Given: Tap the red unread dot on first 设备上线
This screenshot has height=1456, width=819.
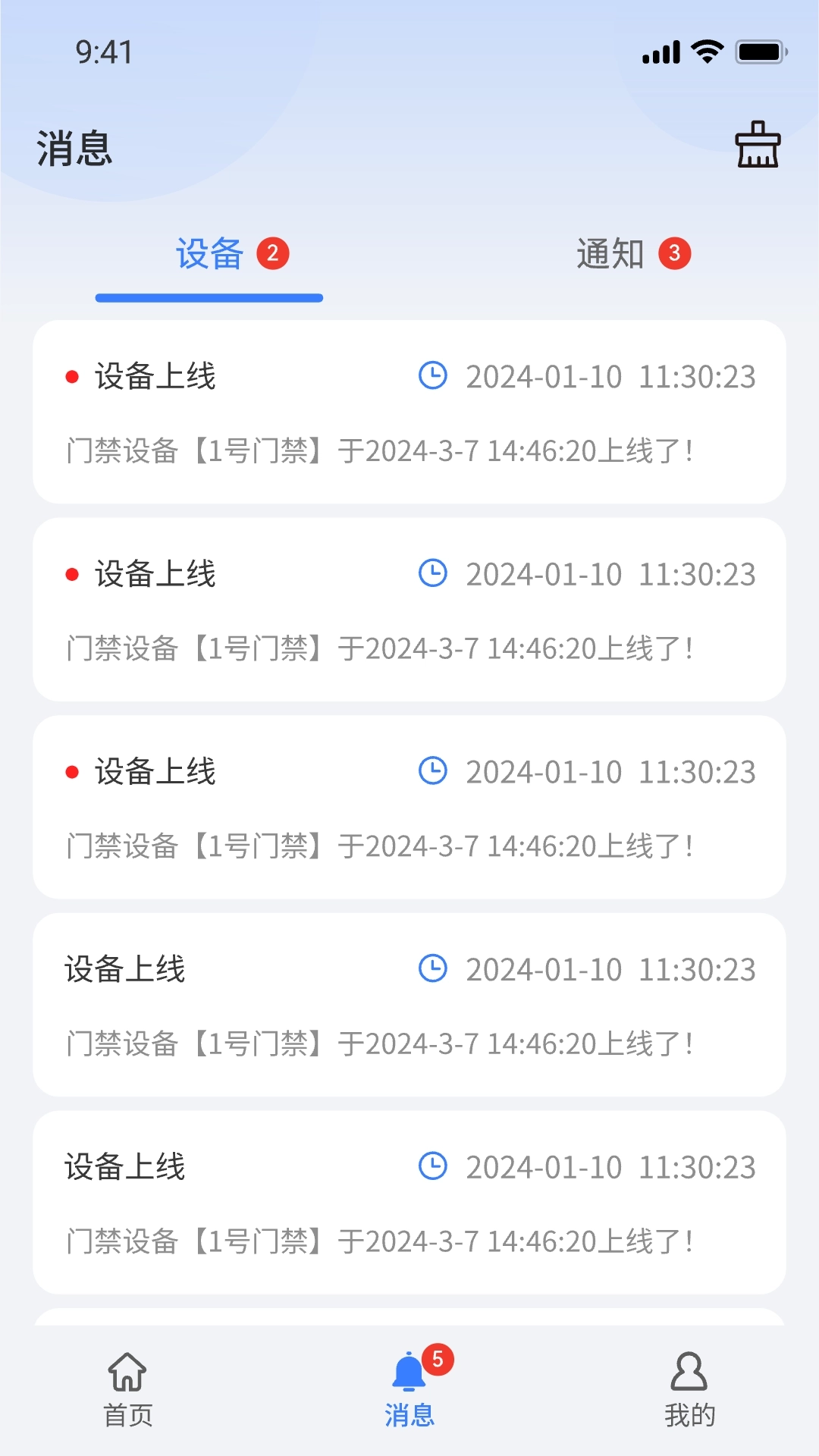Looking at the screenshot, I should point(71,376).
